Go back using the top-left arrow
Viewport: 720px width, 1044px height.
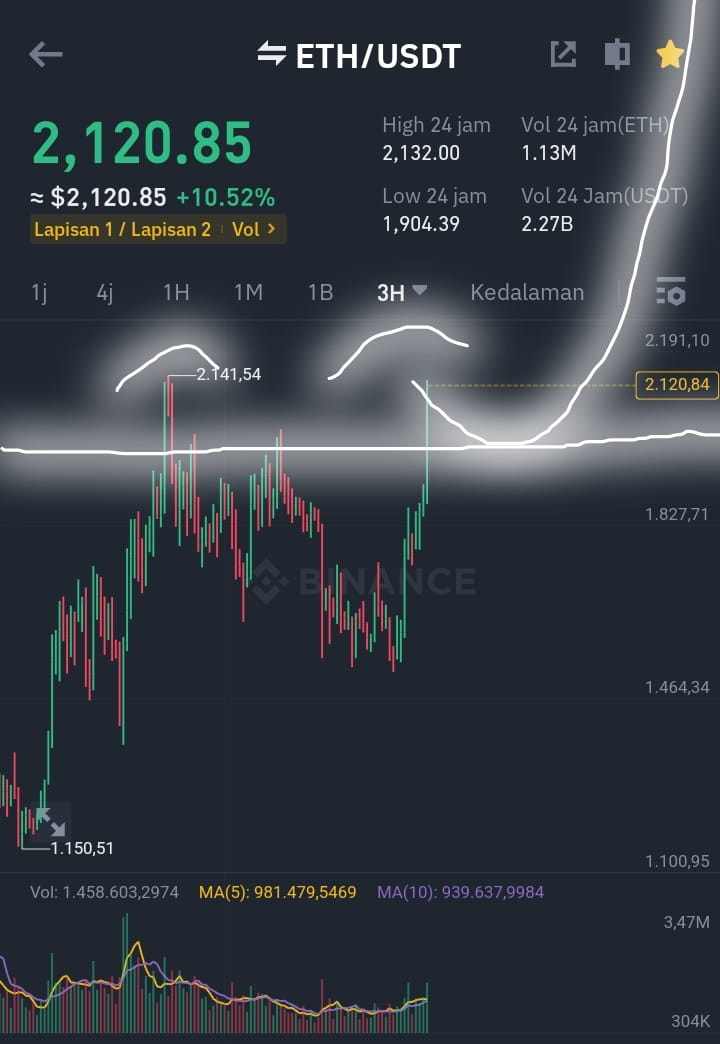coord(46,54)
